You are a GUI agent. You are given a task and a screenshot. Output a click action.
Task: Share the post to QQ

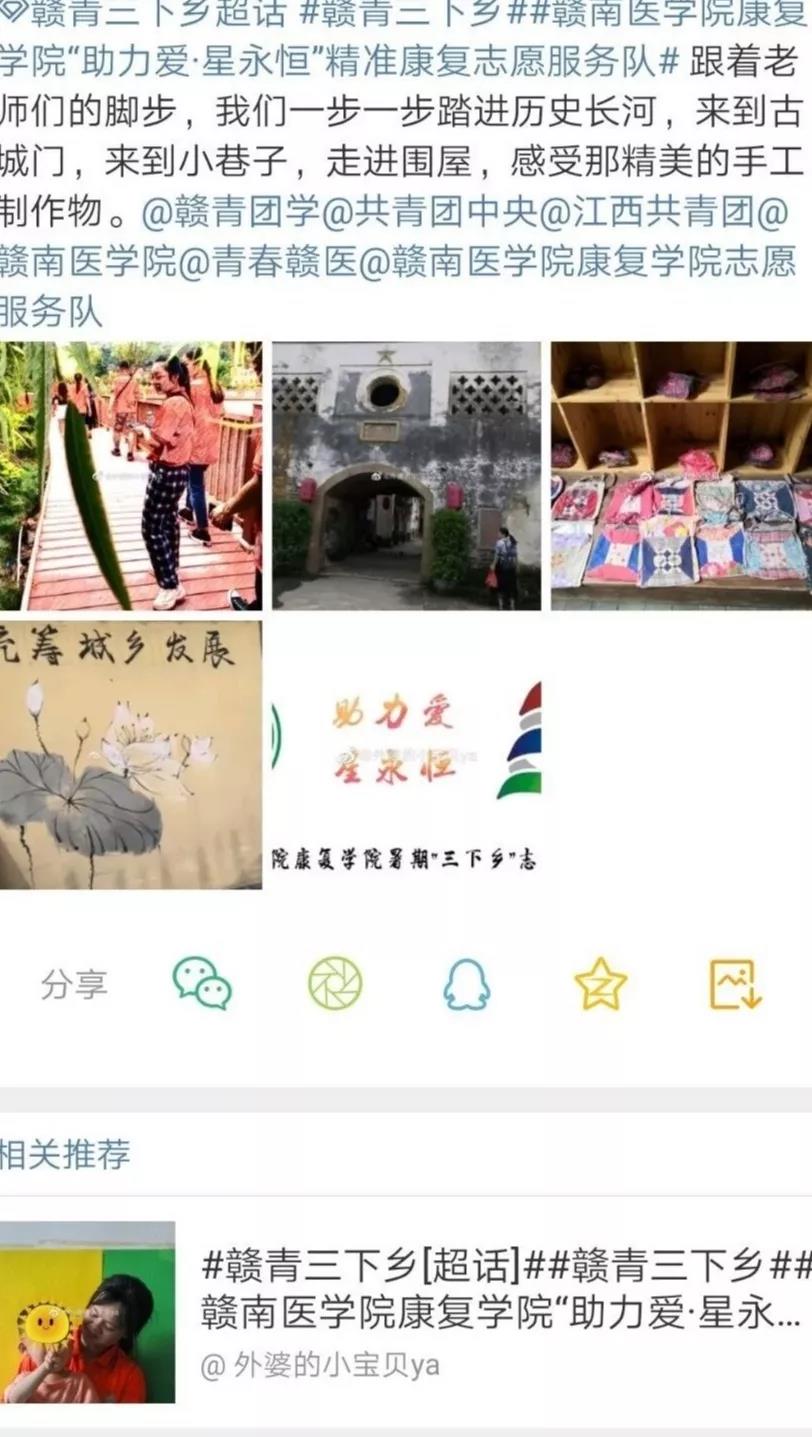pos(467,984)
